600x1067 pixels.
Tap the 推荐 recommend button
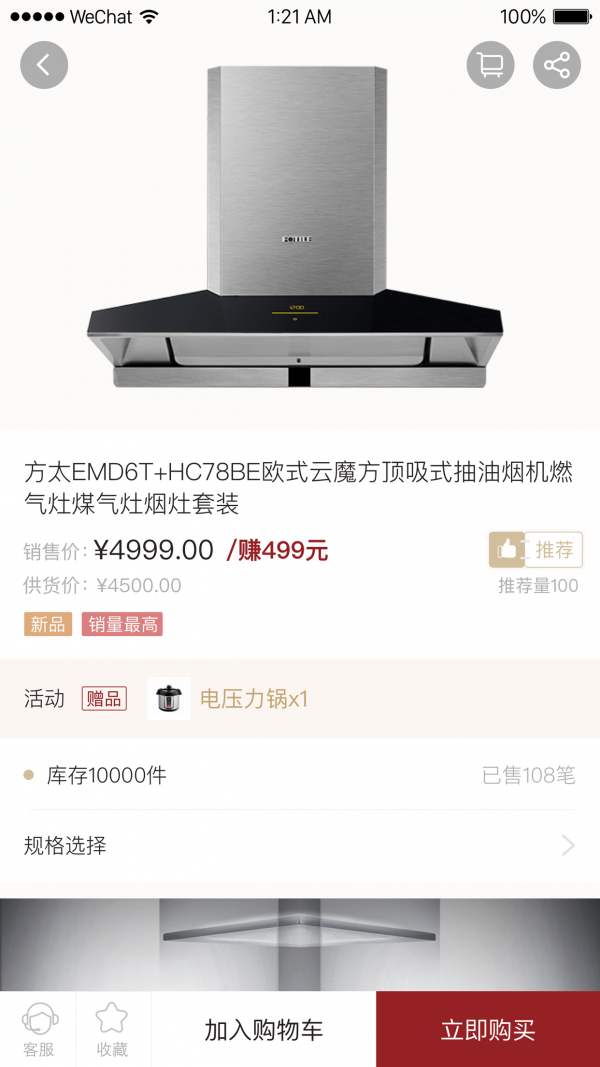pyautogui.click(x=536, y=549)
